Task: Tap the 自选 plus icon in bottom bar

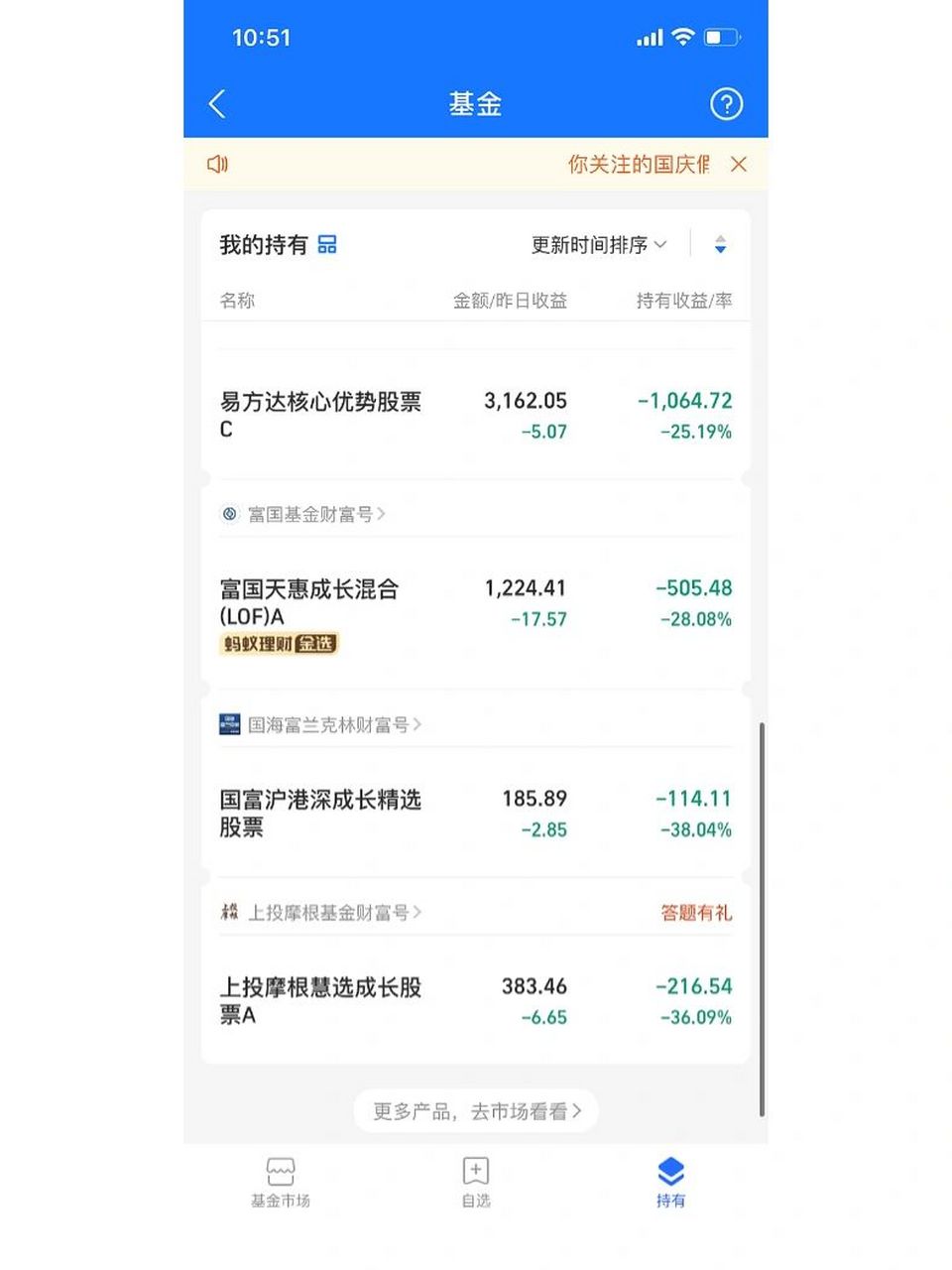Action: click(475, 1171)
